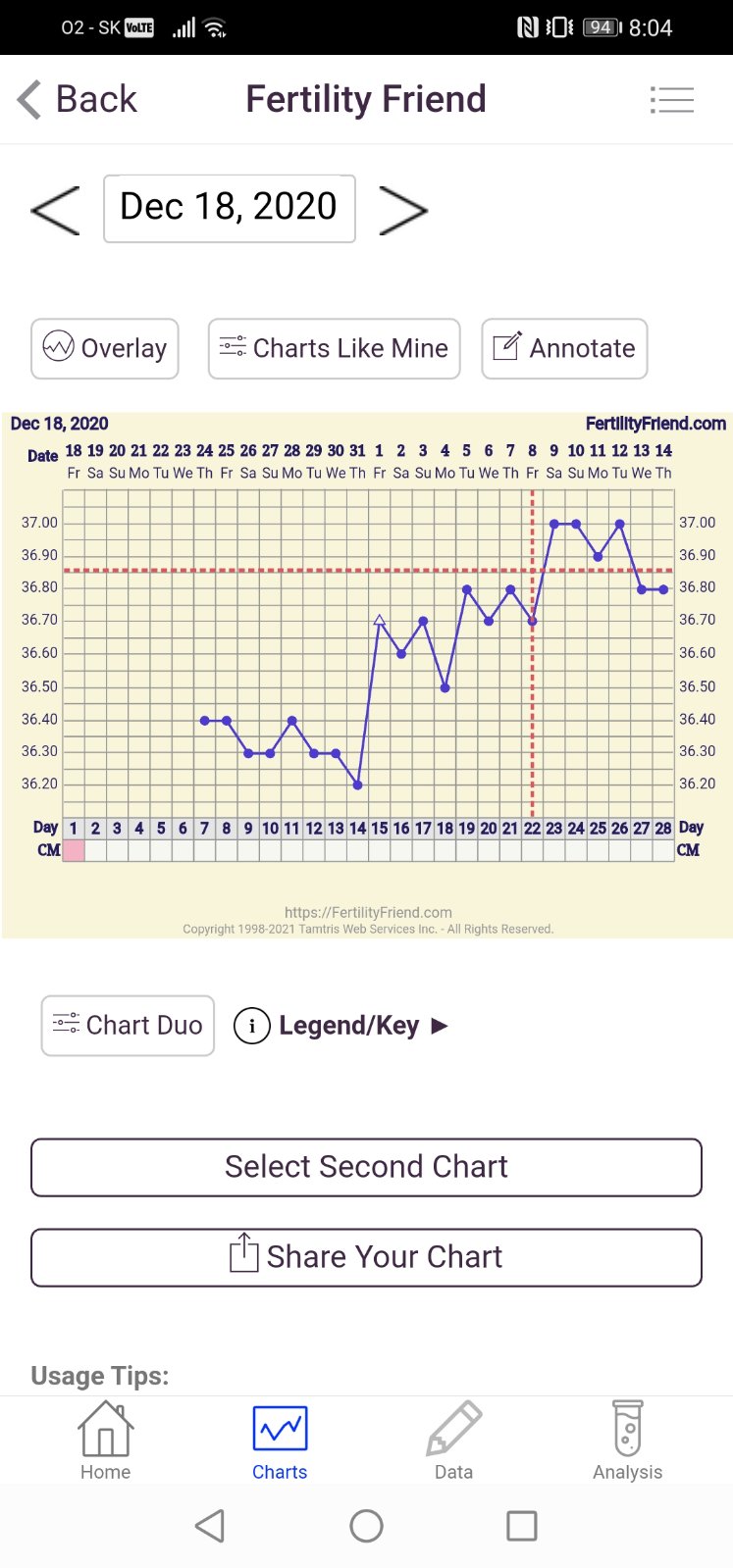Open Chart Duo
733x1568 pixels.
click(128, 1025)
